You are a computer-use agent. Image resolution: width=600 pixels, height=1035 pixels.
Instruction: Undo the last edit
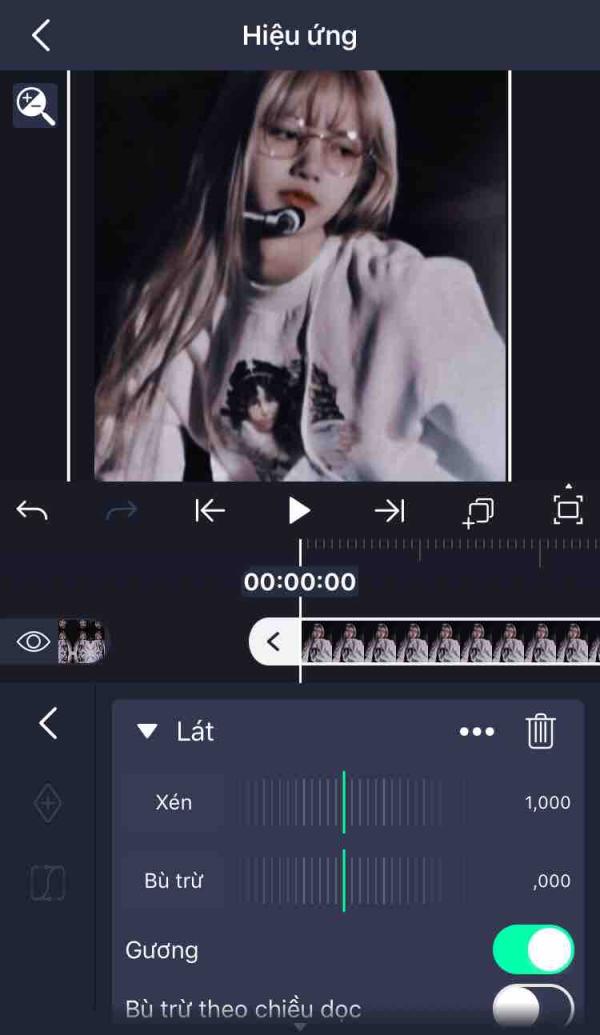click(x=32, y=511)
